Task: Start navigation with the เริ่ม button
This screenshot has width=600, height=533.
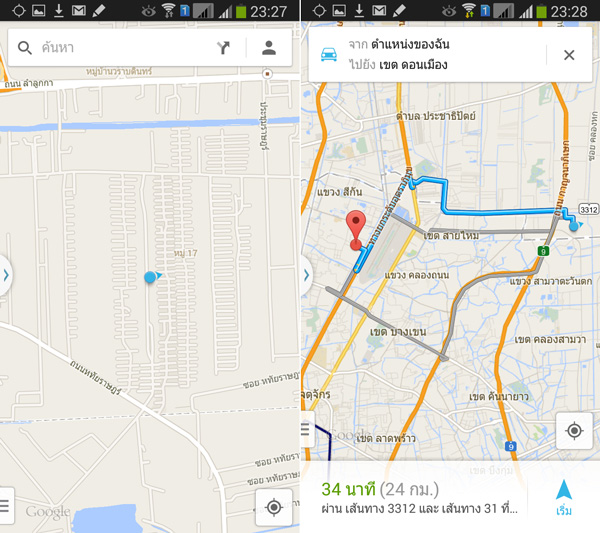Action: coord(564,497)
